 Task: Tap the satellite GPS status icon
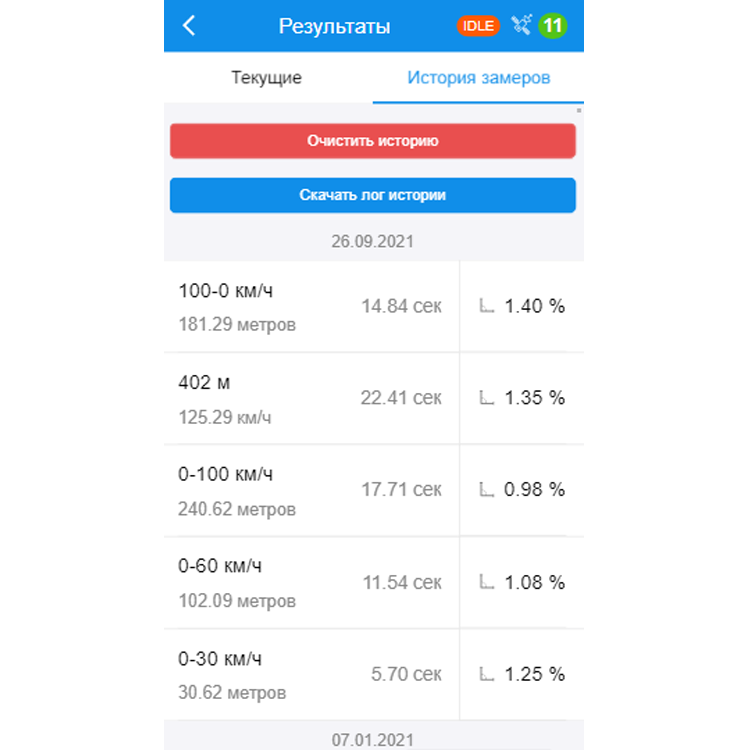521,26
